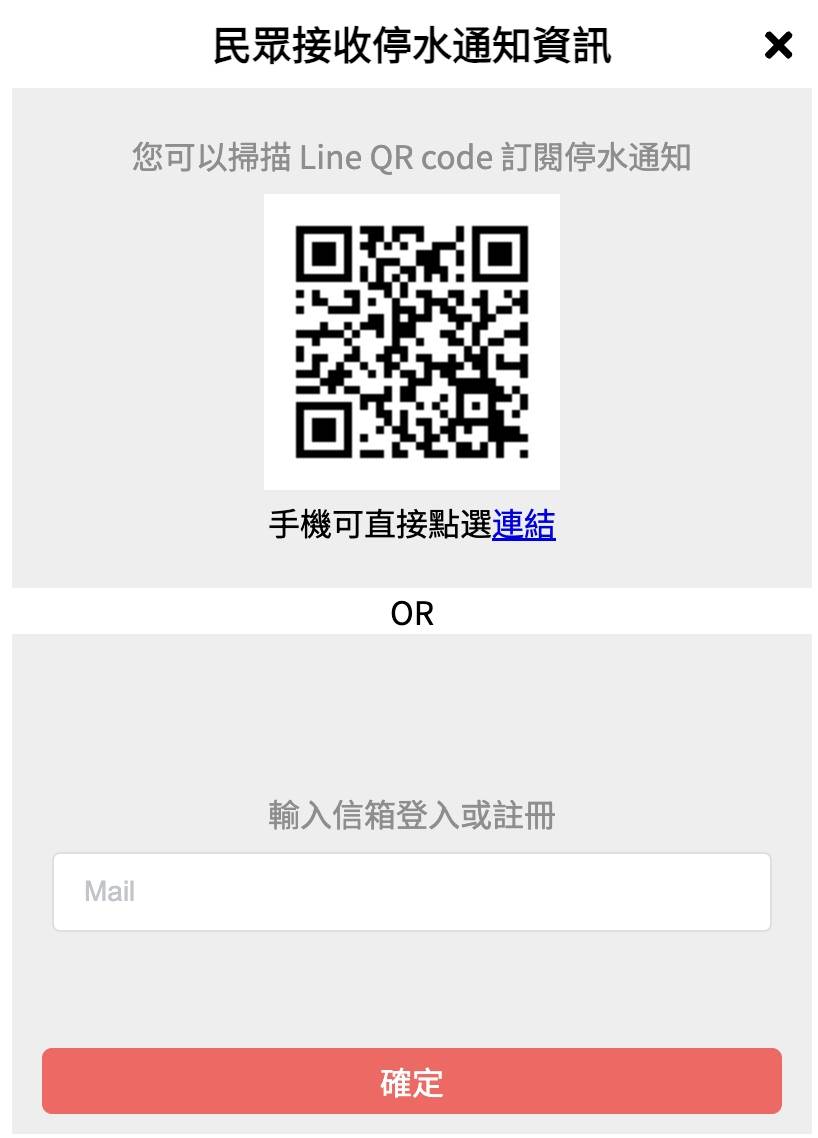Click the OR divider text
The width and height of the screenshot is (818, 1138).
(410, 613)
